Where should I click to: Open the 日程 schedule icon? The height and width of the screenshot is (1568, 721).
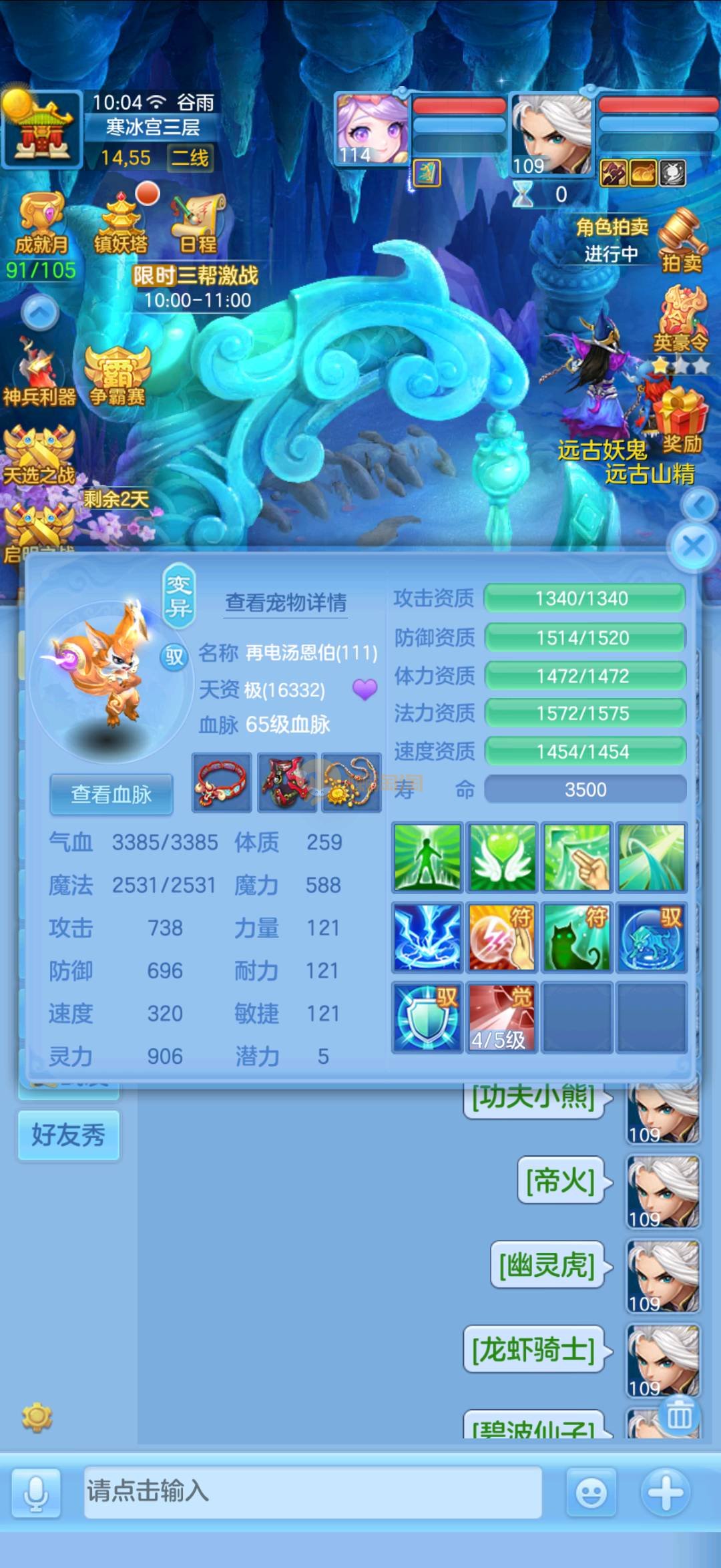tap(198, 224)
